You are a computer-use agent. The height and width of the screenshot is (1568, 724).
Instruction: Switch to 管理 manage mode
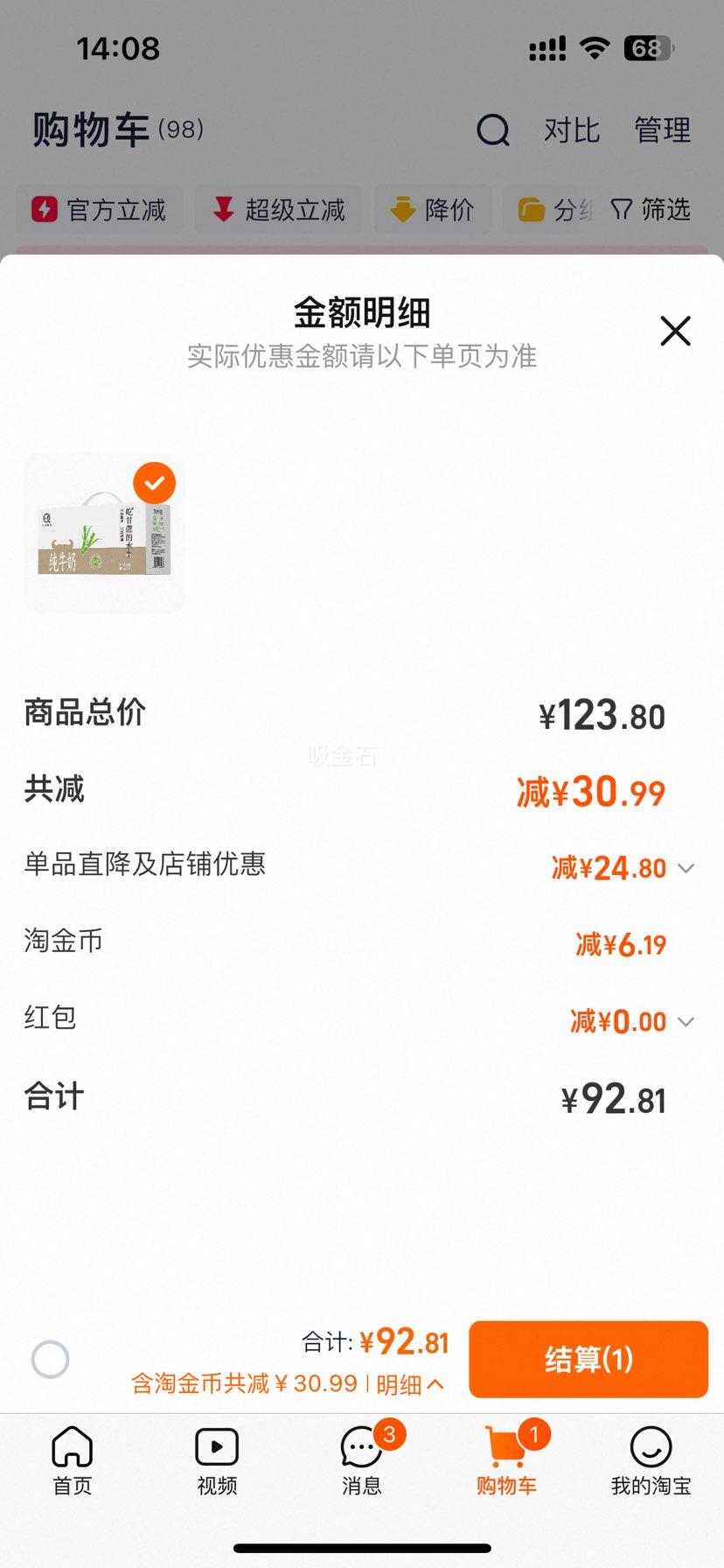663,129
